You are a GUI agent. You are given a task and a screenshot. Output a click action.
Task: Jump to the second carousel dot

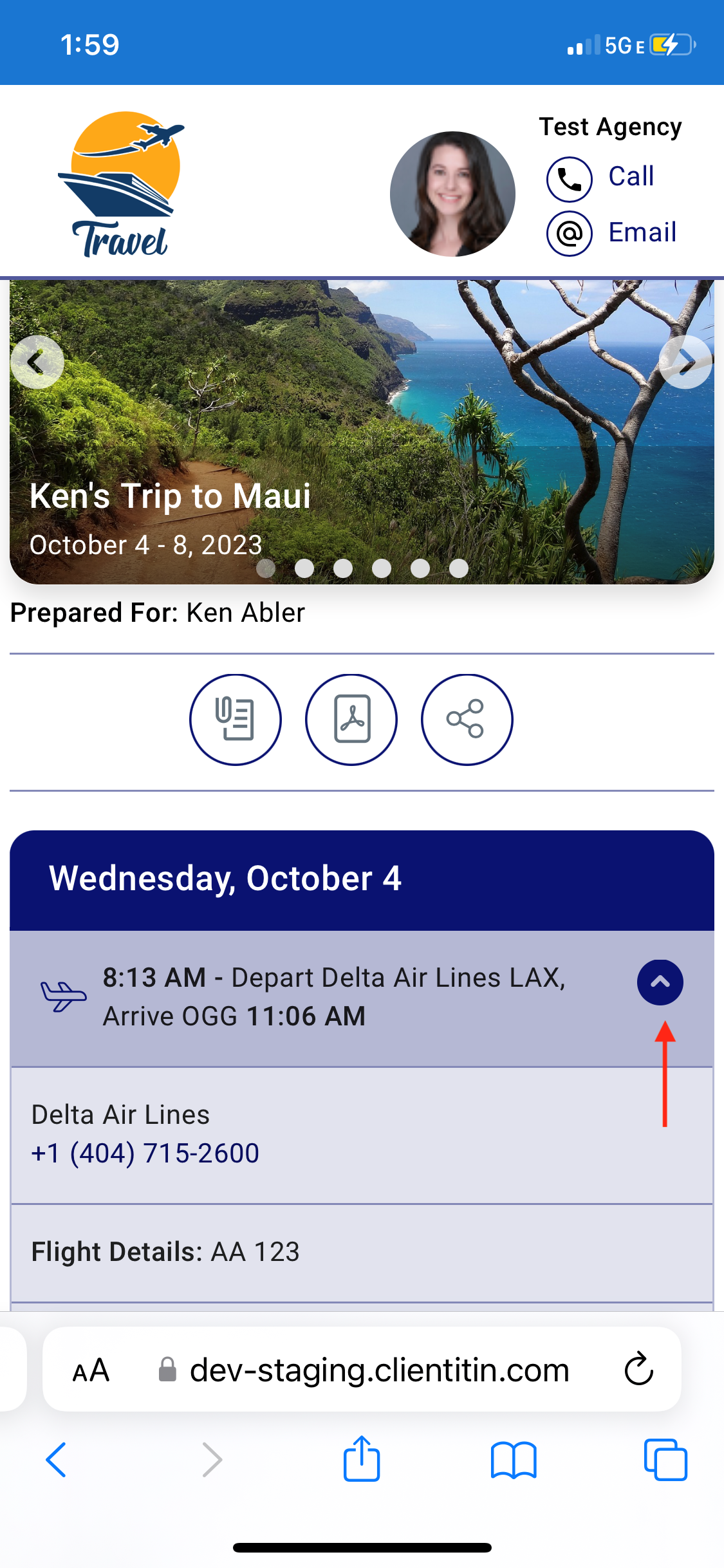point(304,568)
